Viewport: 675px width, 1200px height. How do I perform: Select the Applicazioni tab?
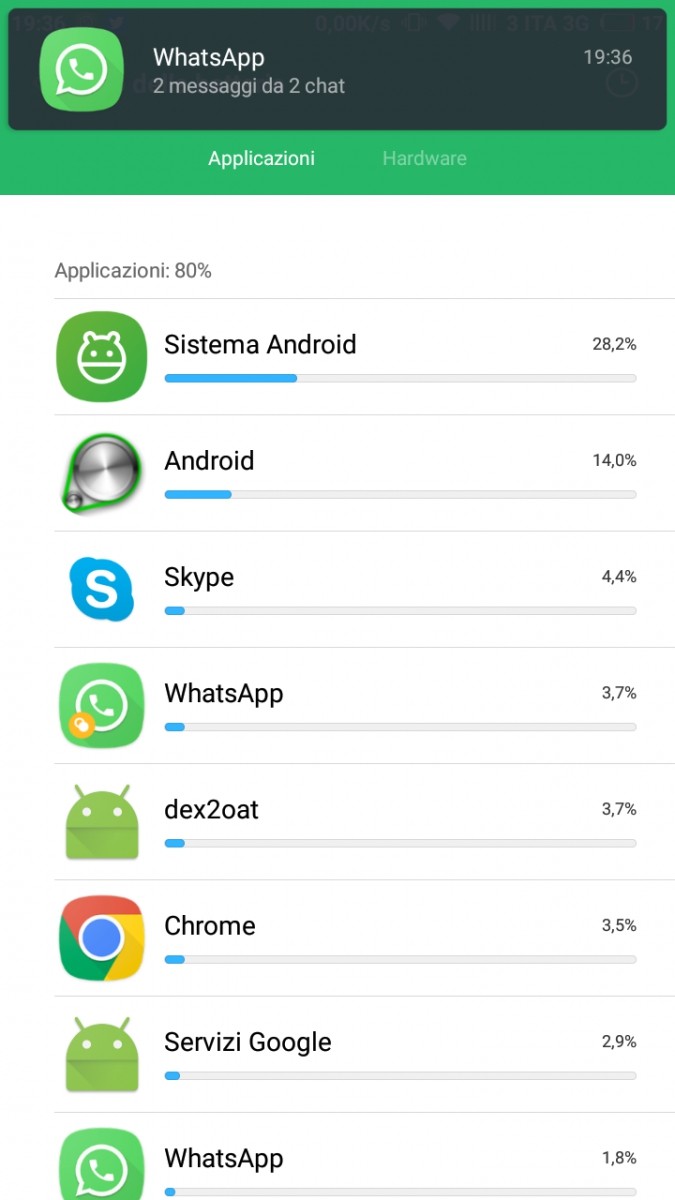pyautogui.click(x=261, y=158)
